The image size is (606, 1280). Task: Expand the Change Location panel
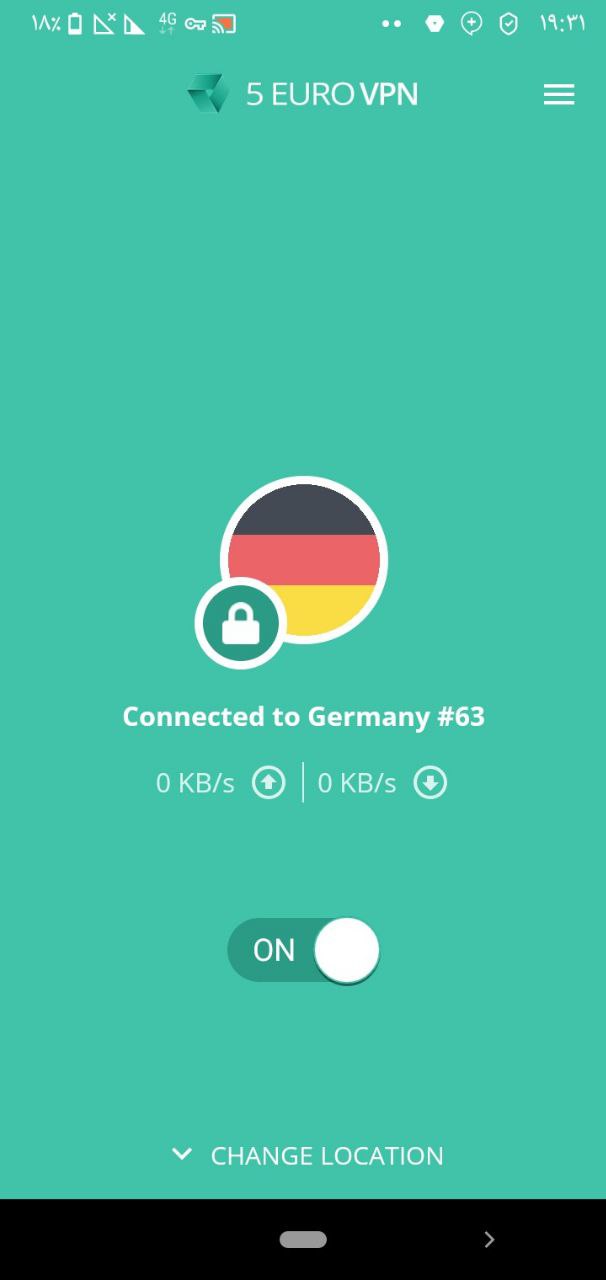(x=305, y=1156)
